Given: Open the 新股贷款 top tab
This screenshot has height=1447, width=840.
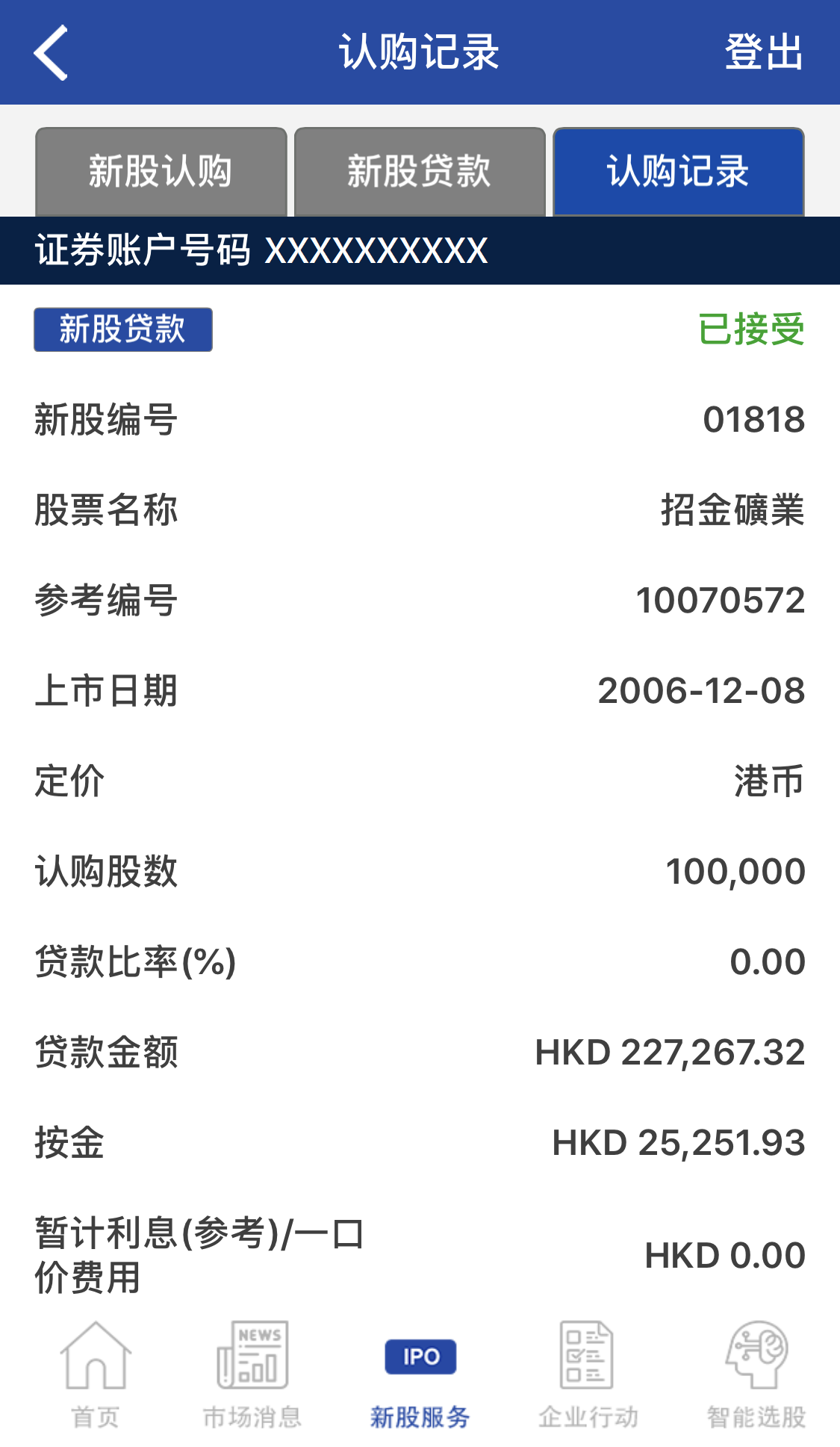Looking at the screenshot, I should point(420,172).
